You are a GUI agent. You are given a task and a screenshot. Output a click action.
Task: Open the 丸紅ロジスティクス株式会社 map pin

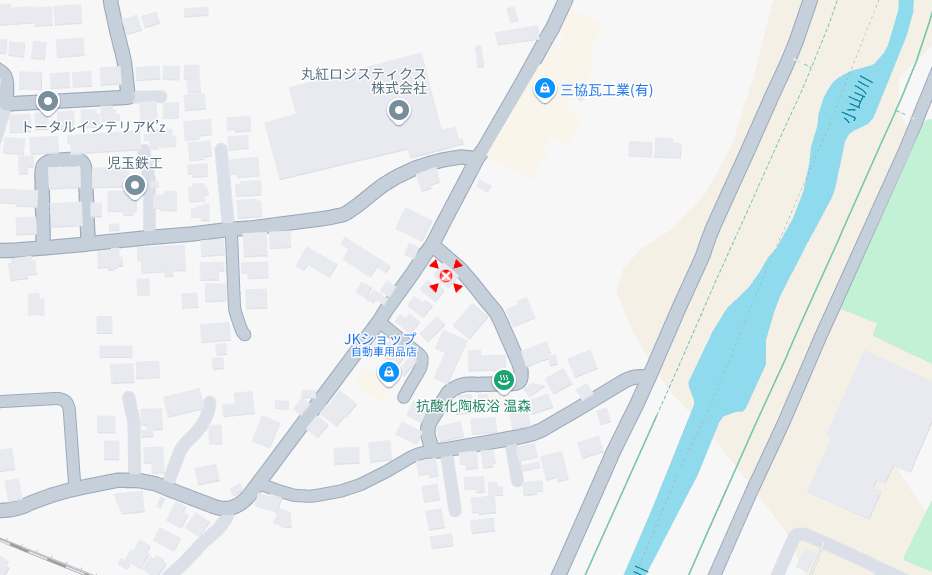point(399,110)
